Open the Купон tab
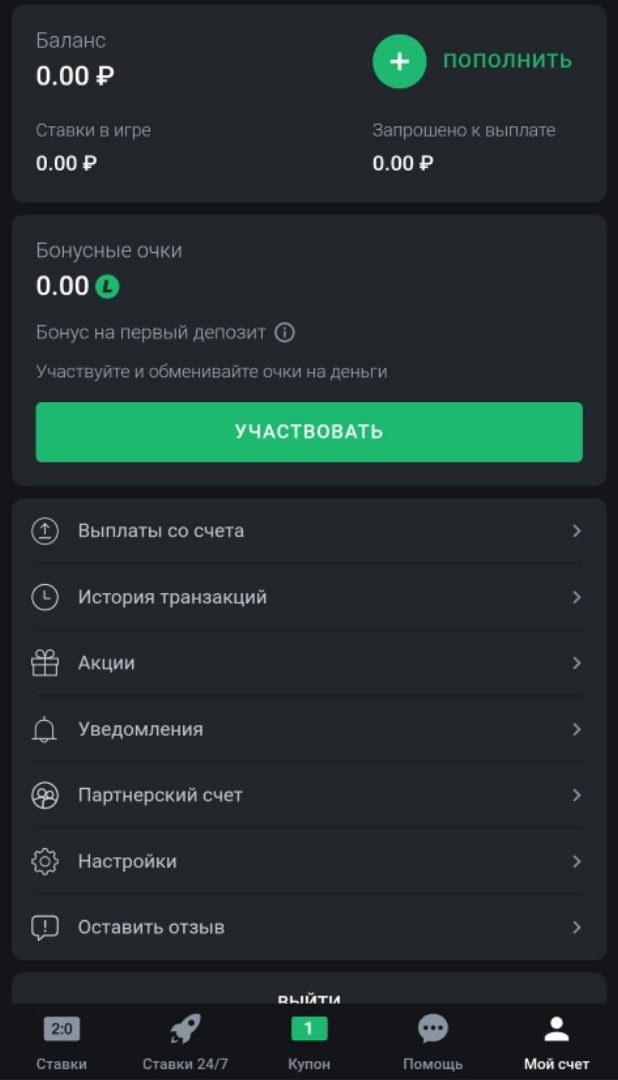The image size is (618, 1080). click(309, 1042)
